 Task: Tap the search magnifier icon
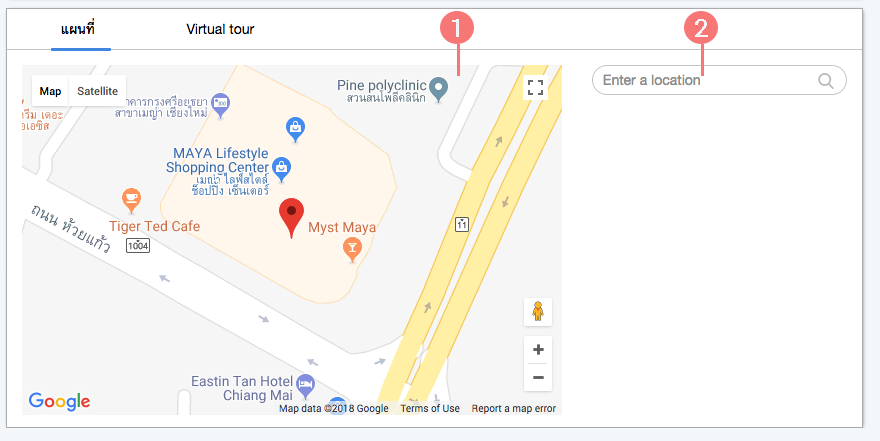click(826, 81)
